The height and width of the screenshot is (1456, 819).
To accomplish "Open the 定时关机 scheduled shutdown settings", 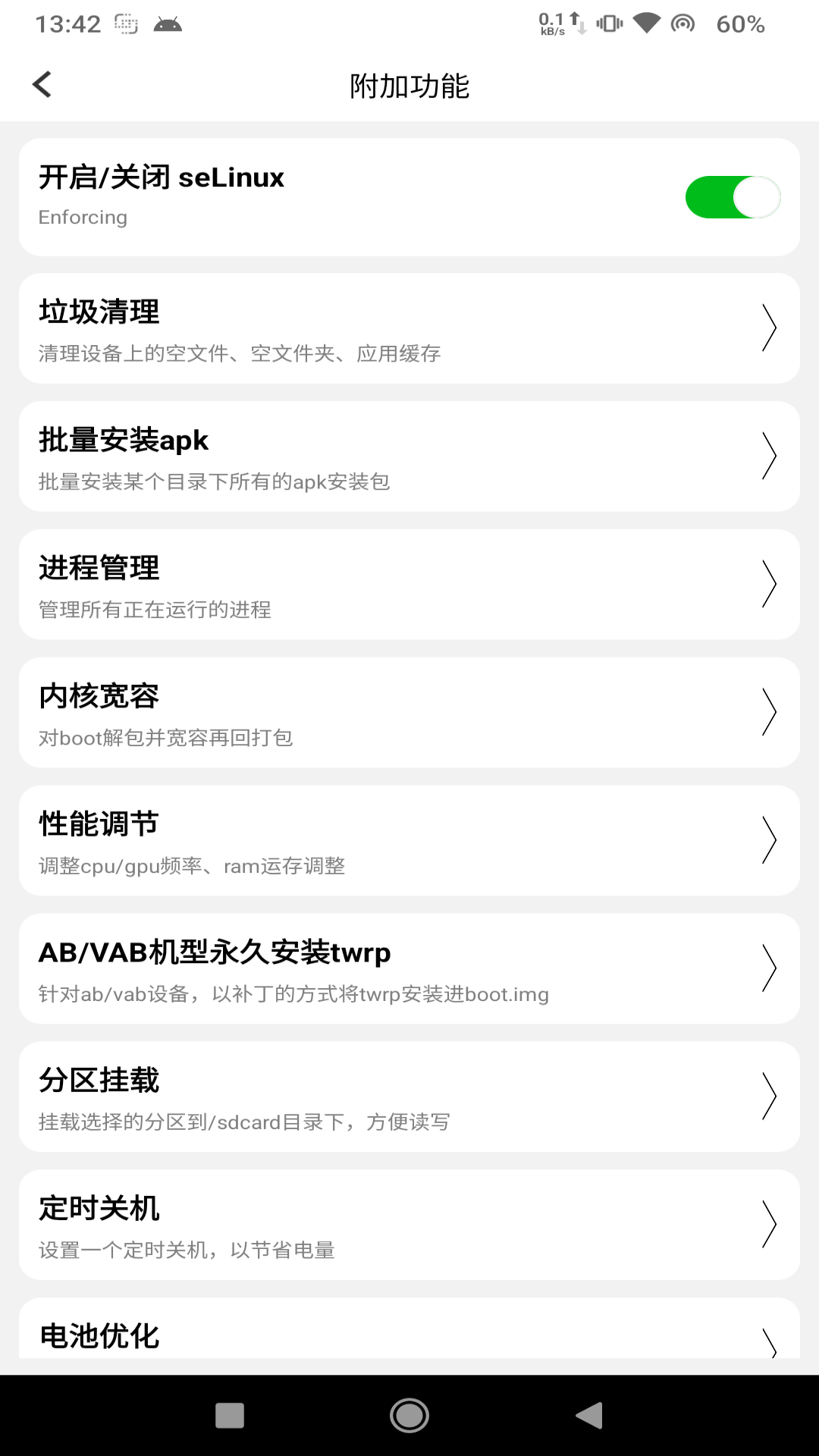I will click(x=409, y=1223).
